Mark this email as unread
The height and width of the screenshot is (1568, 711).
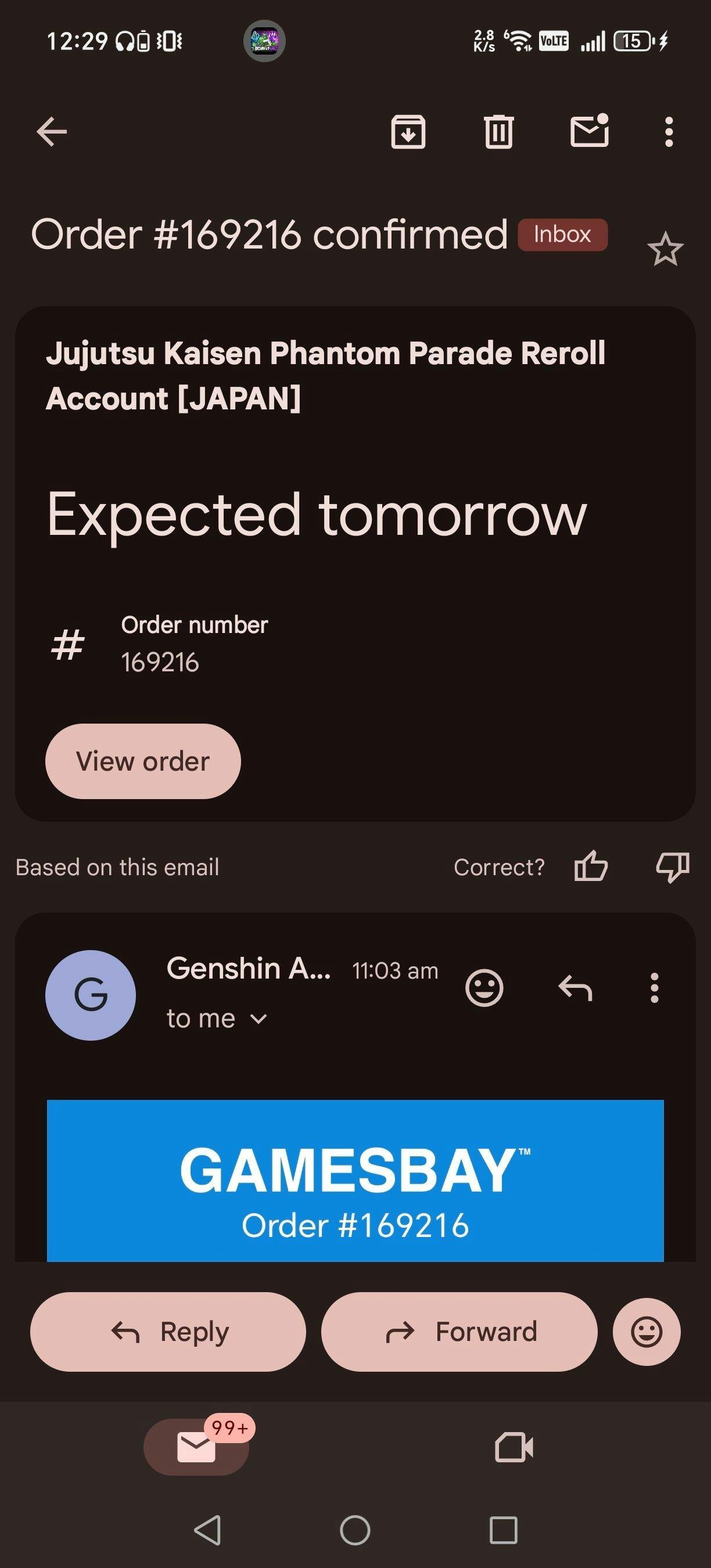pyautogui.click(x=588, y=130)
